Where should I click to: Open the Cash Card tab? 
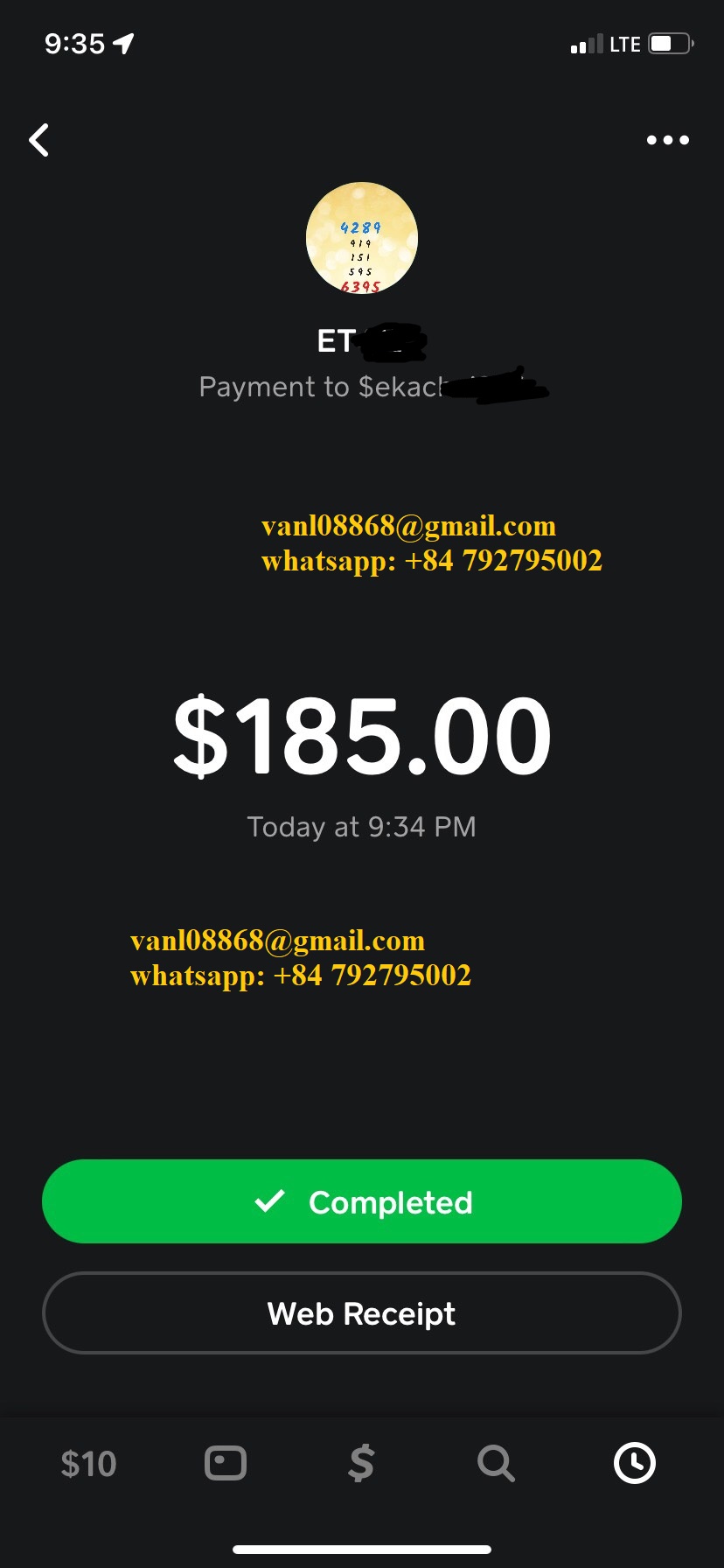(x=226, y=1463)
